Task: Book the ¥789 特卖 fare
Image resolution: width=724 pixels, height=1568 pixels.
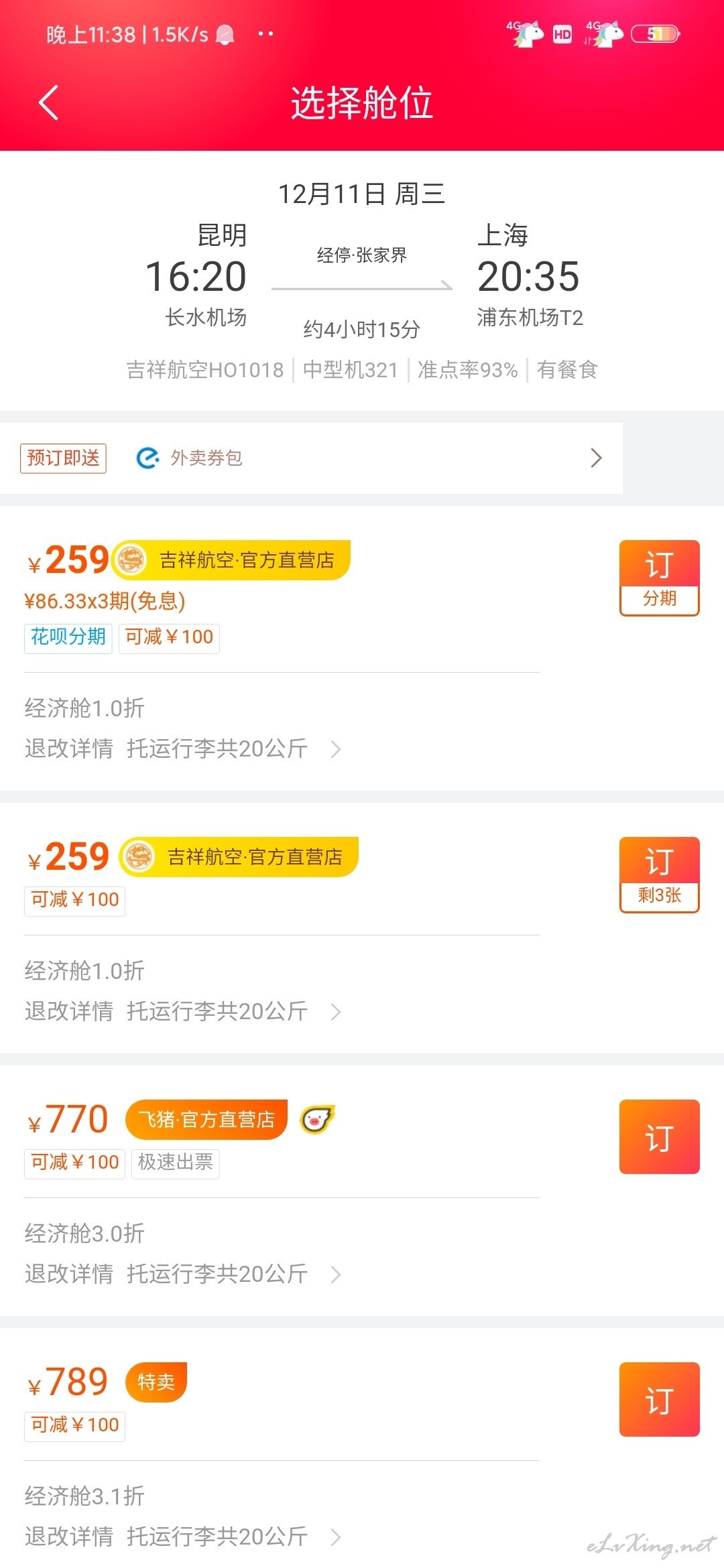Action: tap(659, 1399)
